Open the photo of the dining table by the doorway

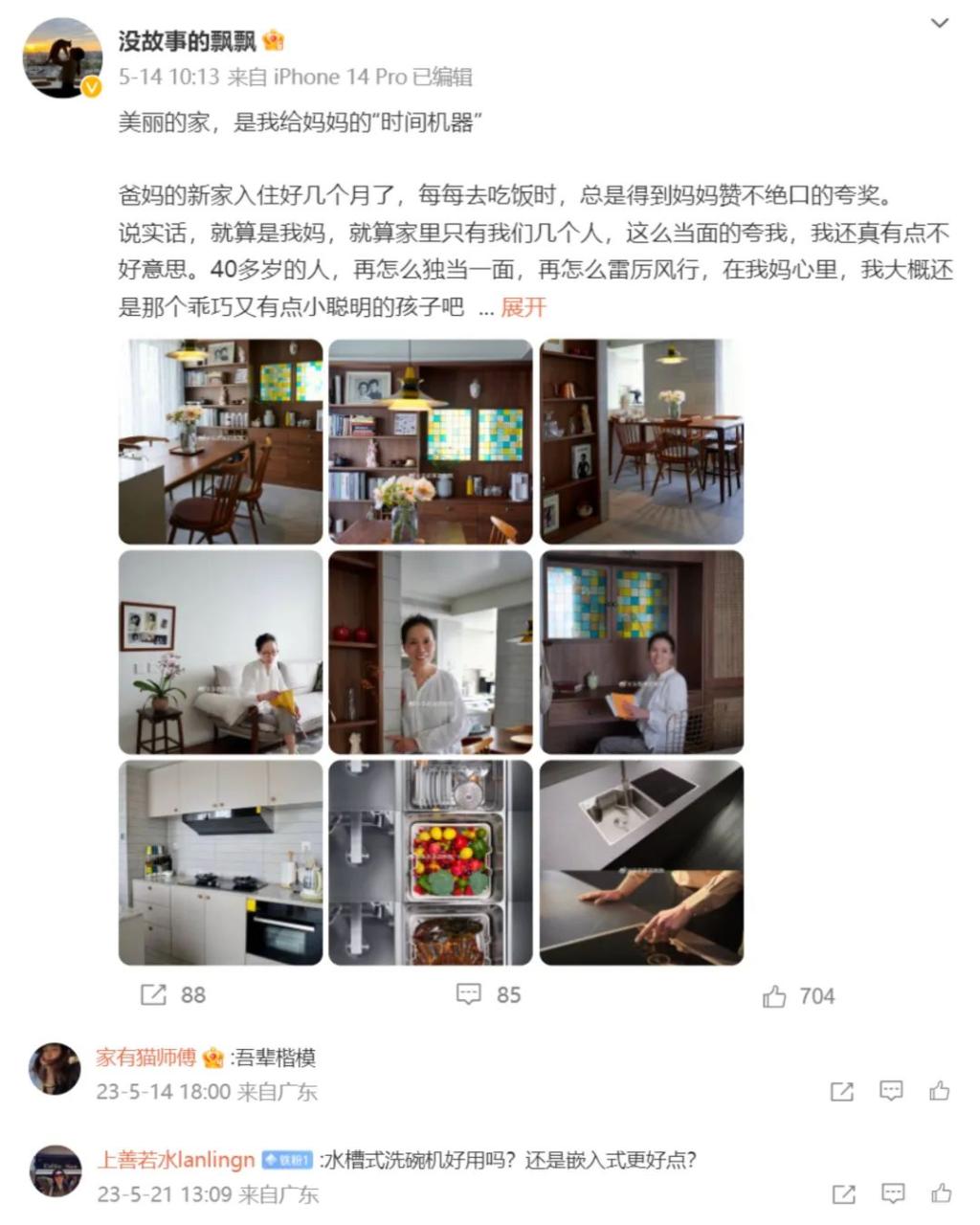641,441
